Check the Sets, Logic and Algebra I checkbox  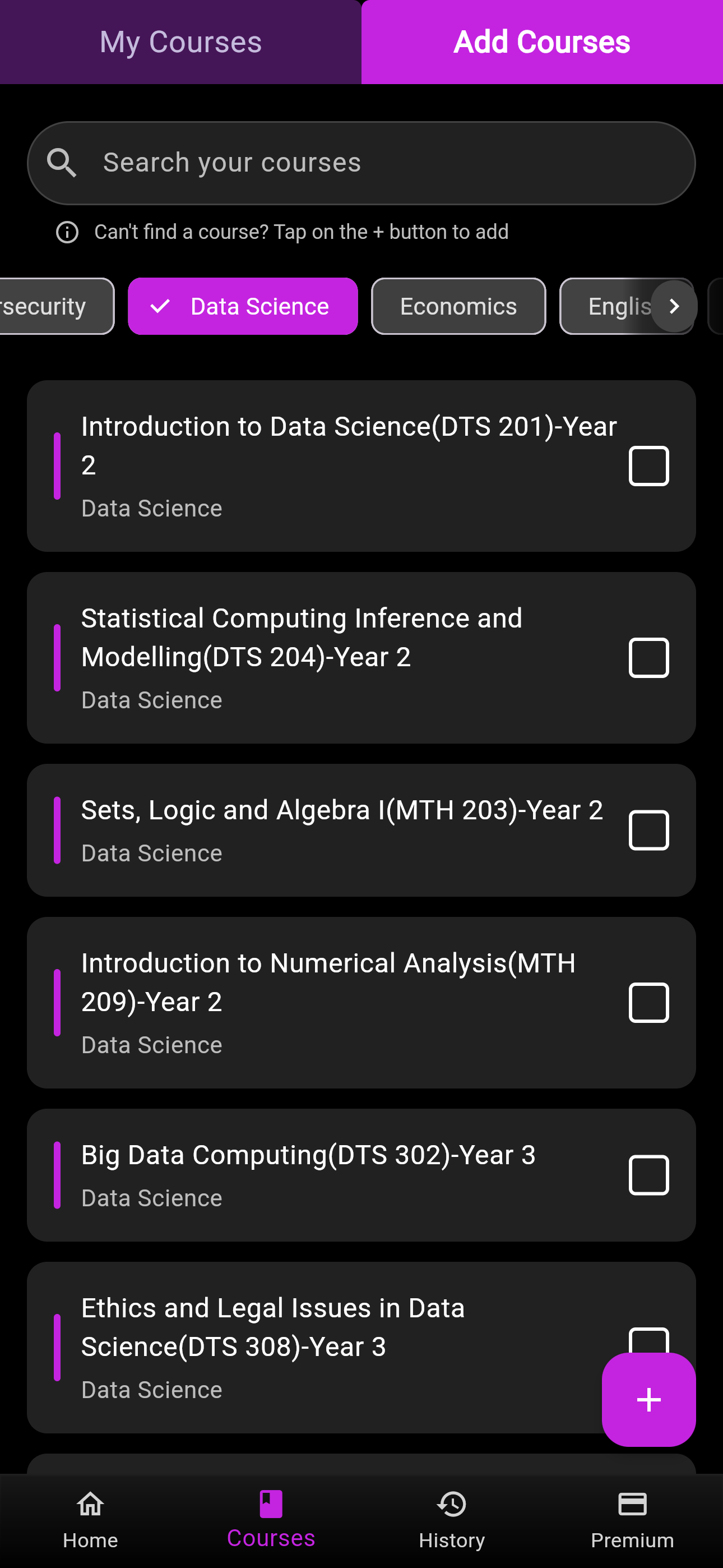point(649,829)
